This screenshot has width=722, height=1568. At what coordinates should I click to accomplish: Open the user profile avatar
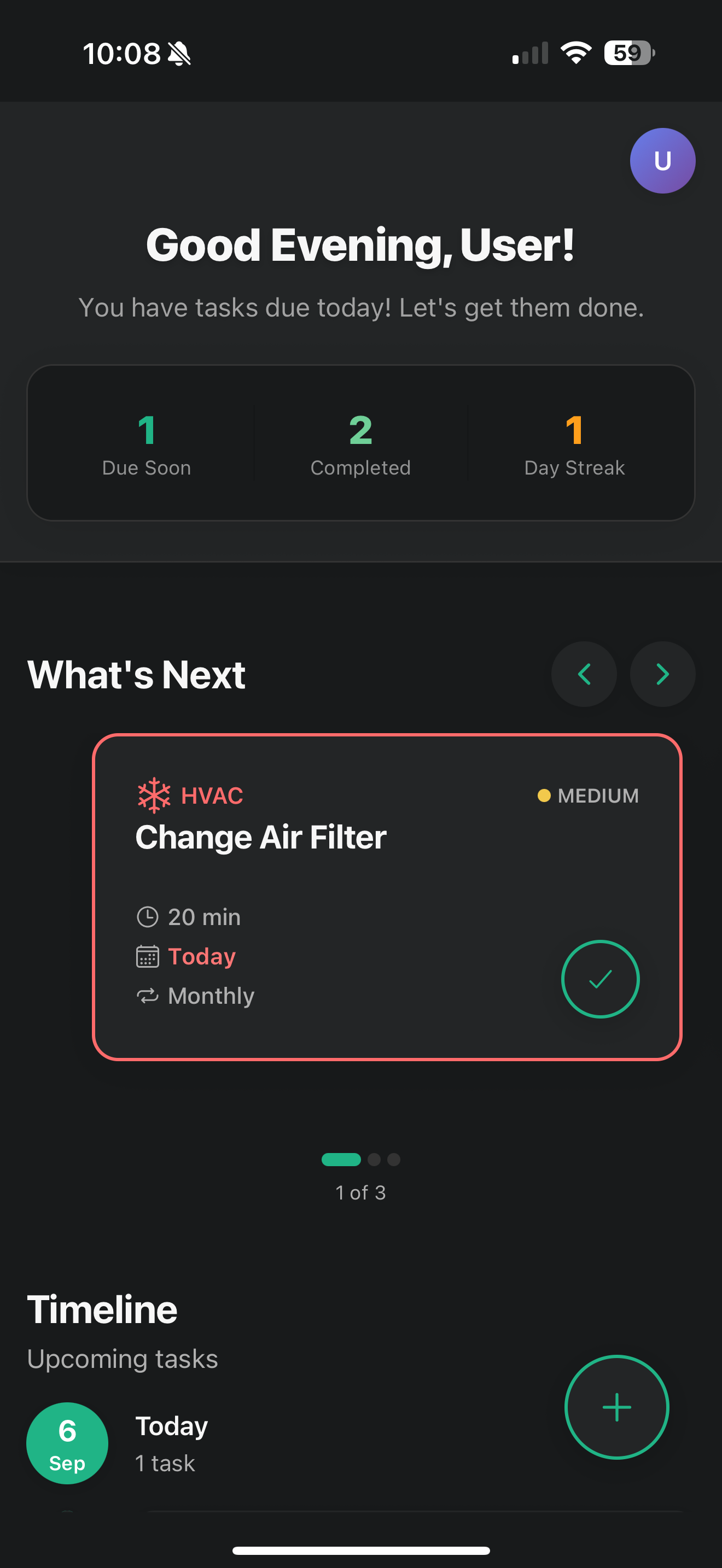click(x=662, y=161)
